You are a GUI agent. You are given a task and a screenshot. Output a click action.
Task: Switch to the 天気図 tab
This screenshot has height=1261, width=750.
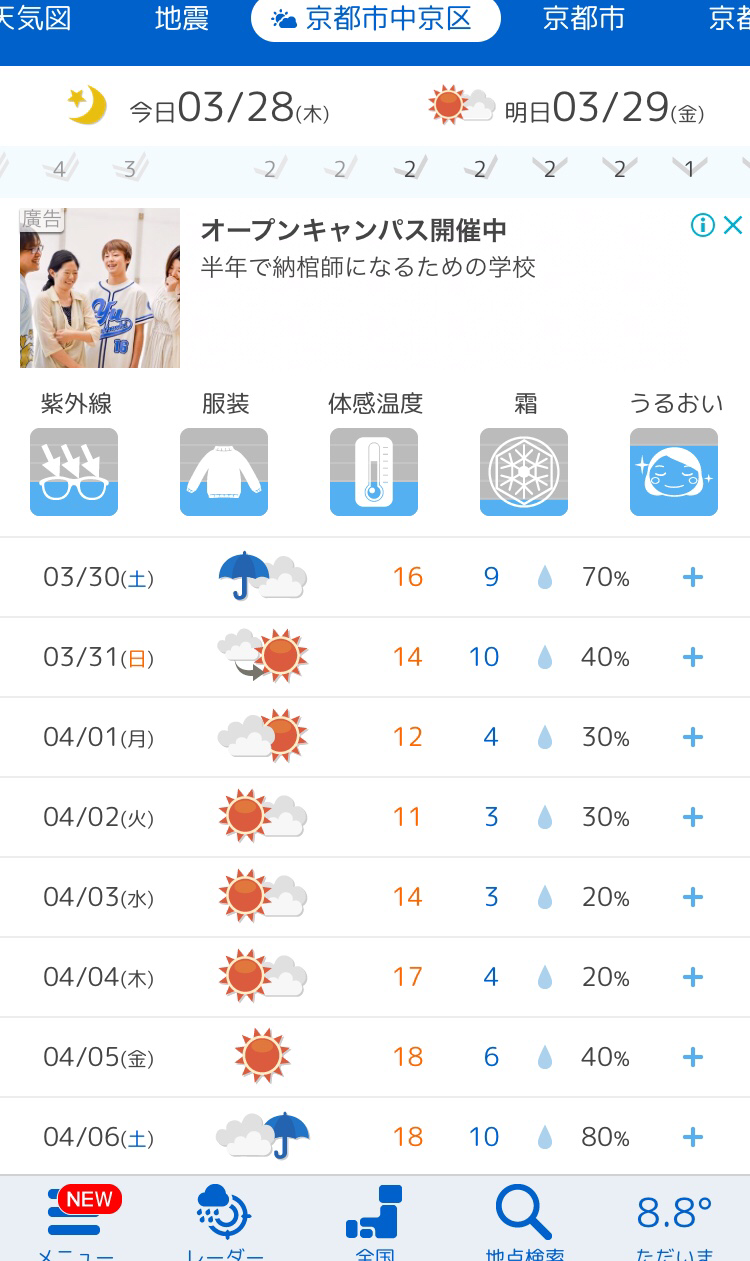point(36,19)
